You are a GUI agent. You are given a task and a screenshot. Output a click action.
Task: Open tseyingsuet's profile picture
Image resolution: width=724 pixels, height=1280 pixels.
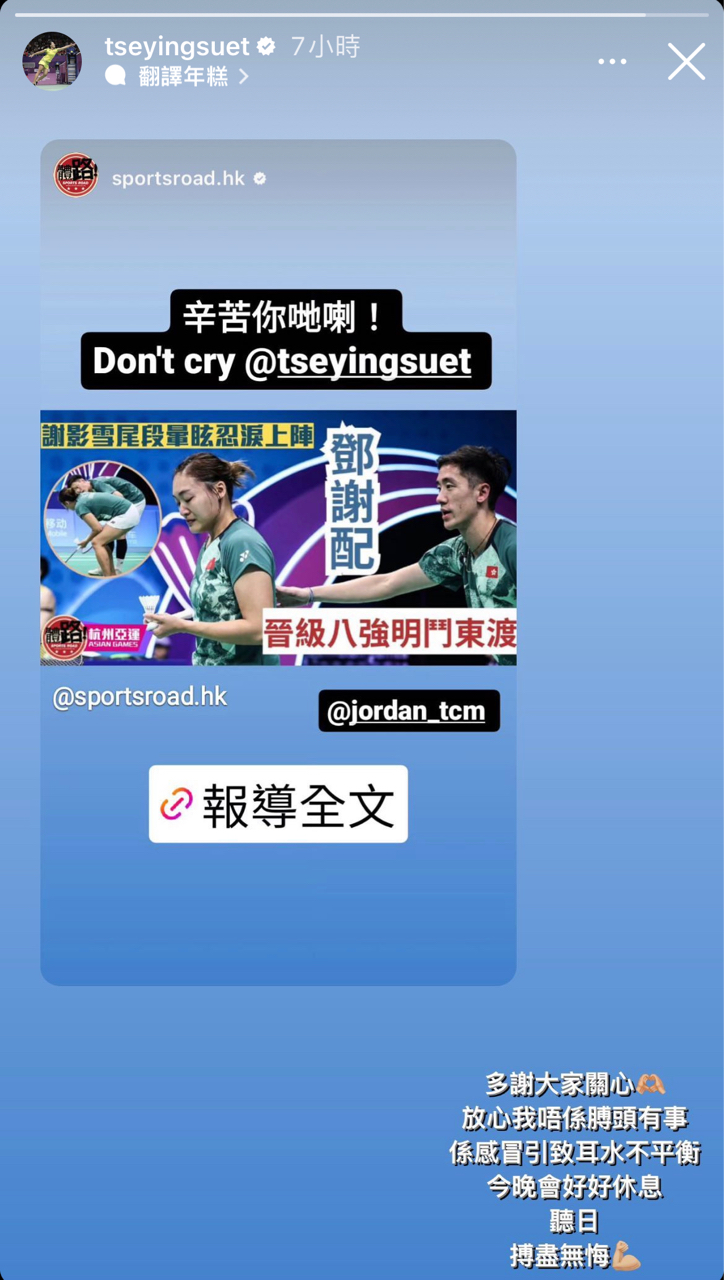(x=52, y=61)
